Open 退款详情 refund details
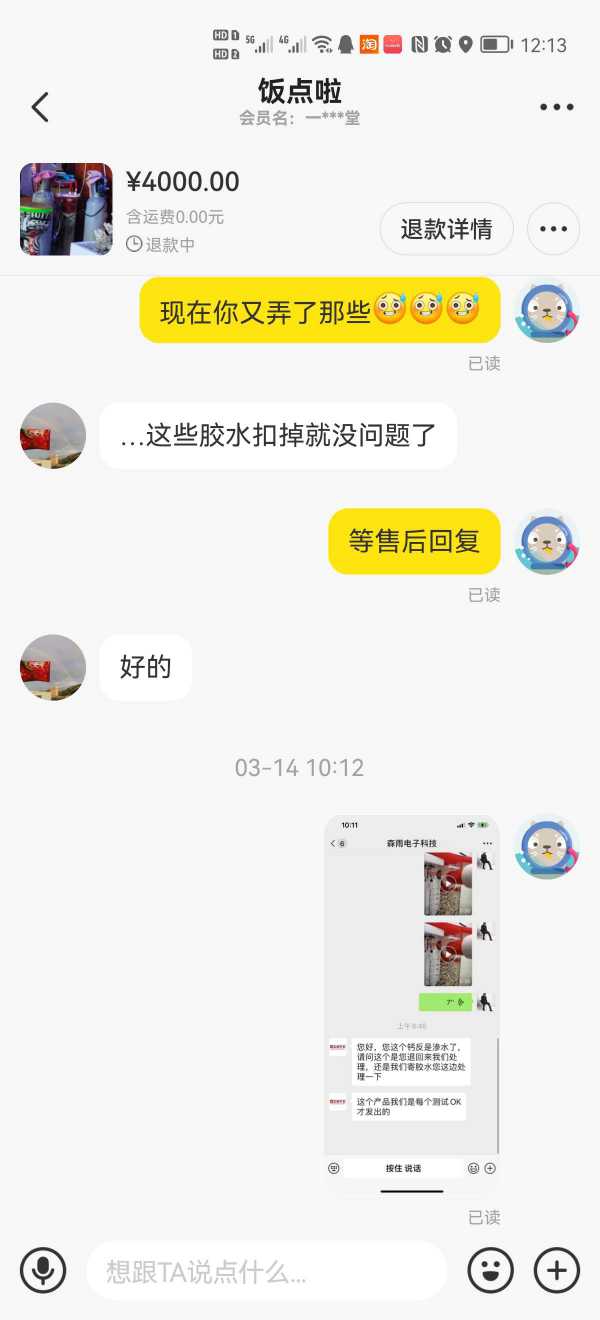 click(446, 229)
